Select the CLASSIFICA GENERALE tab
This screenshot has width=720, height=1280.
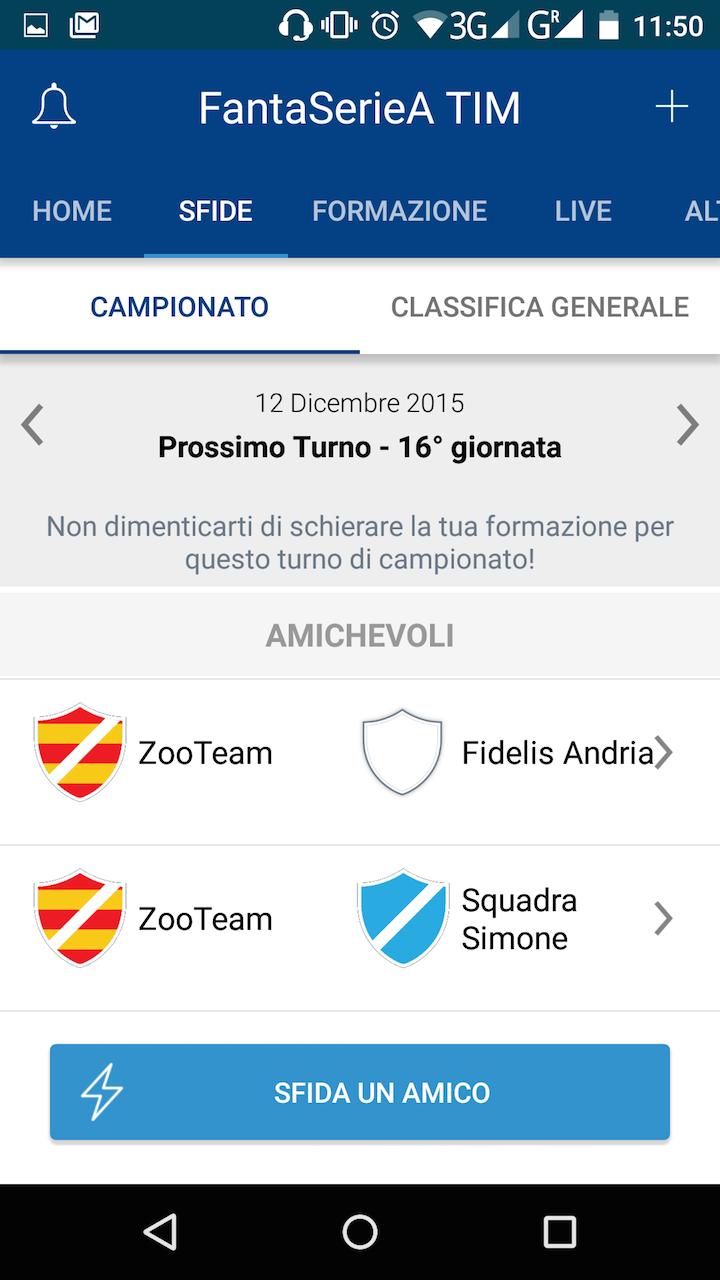coord(540,307)
